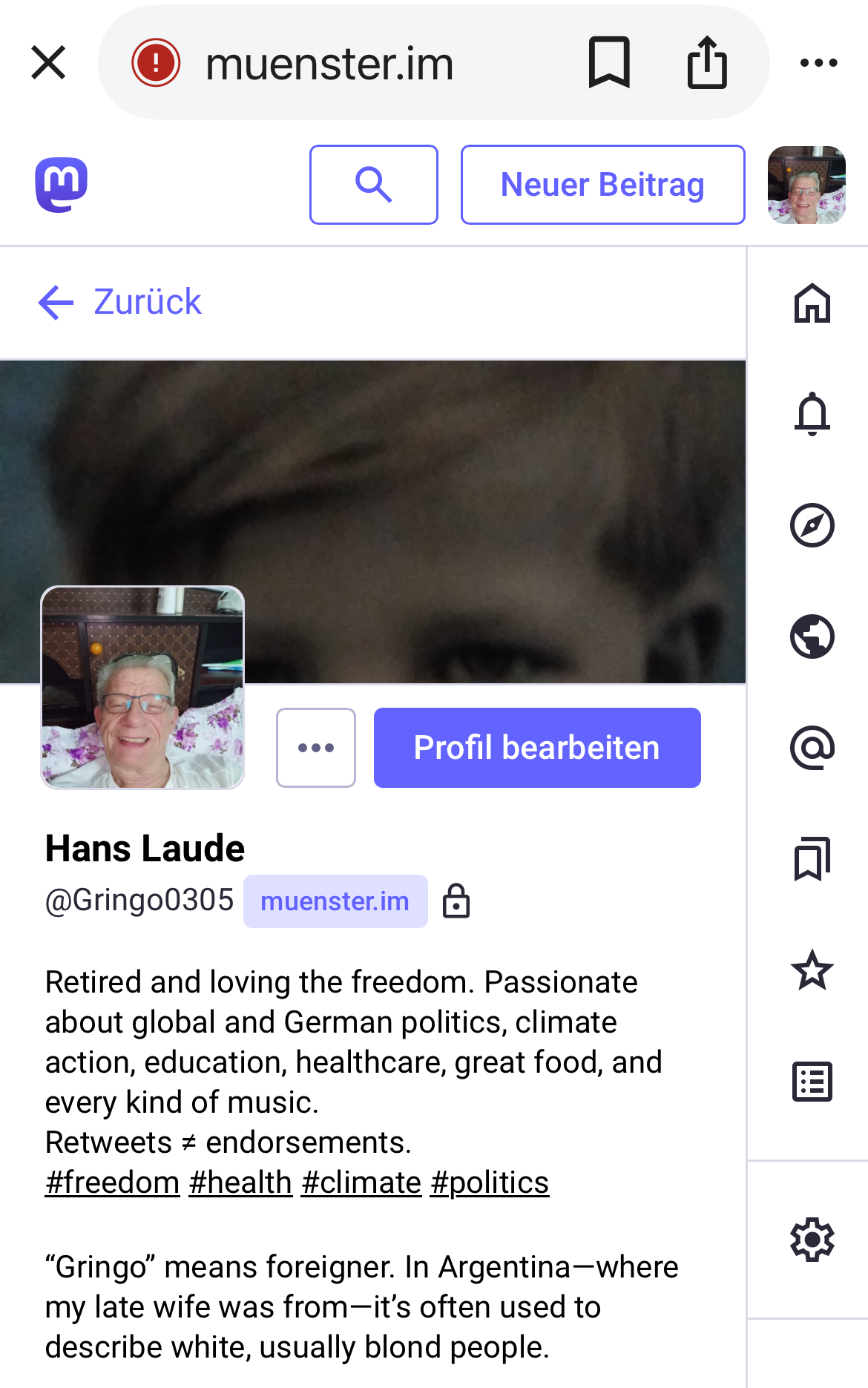Open the #climate hashtag link

pos(361,1183)
